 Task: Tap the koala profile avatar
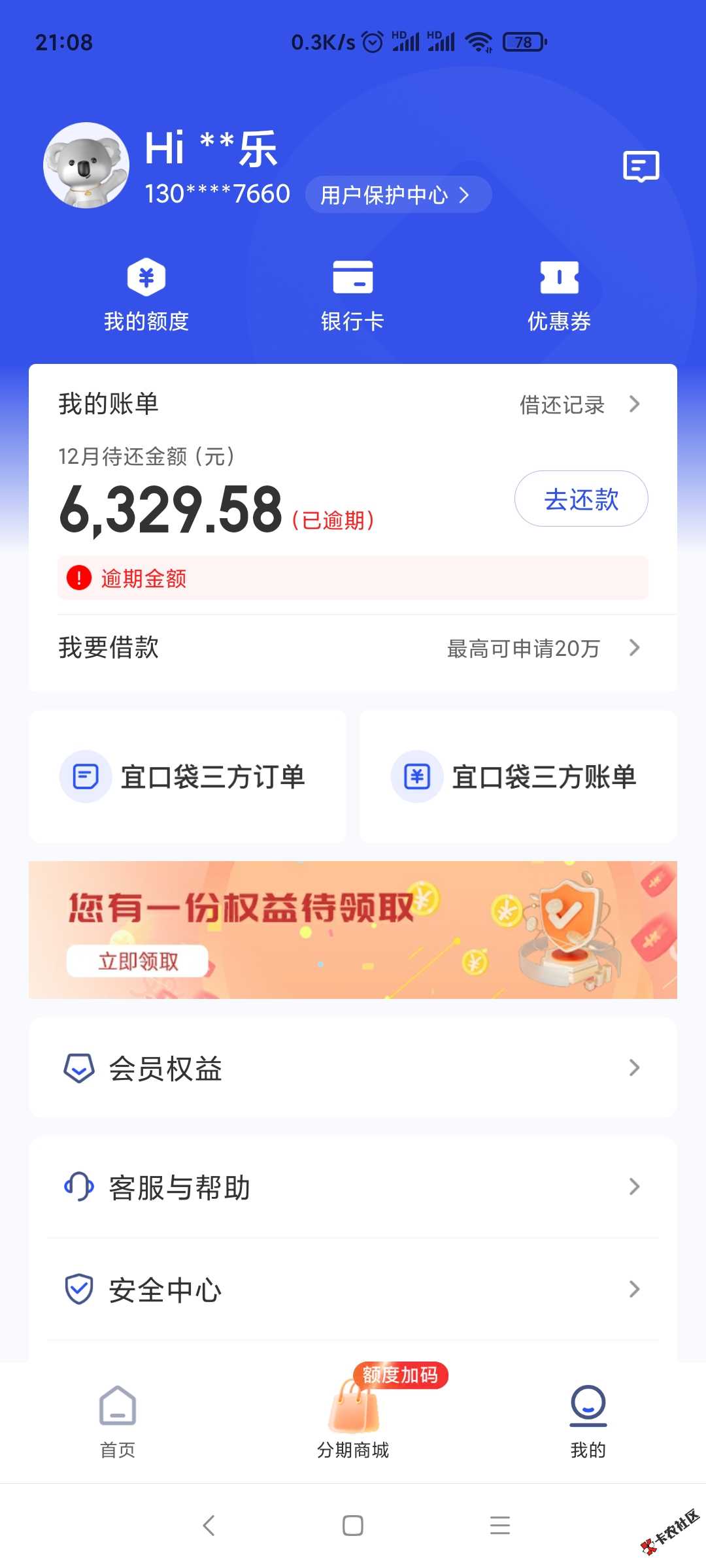click(86, 165)
